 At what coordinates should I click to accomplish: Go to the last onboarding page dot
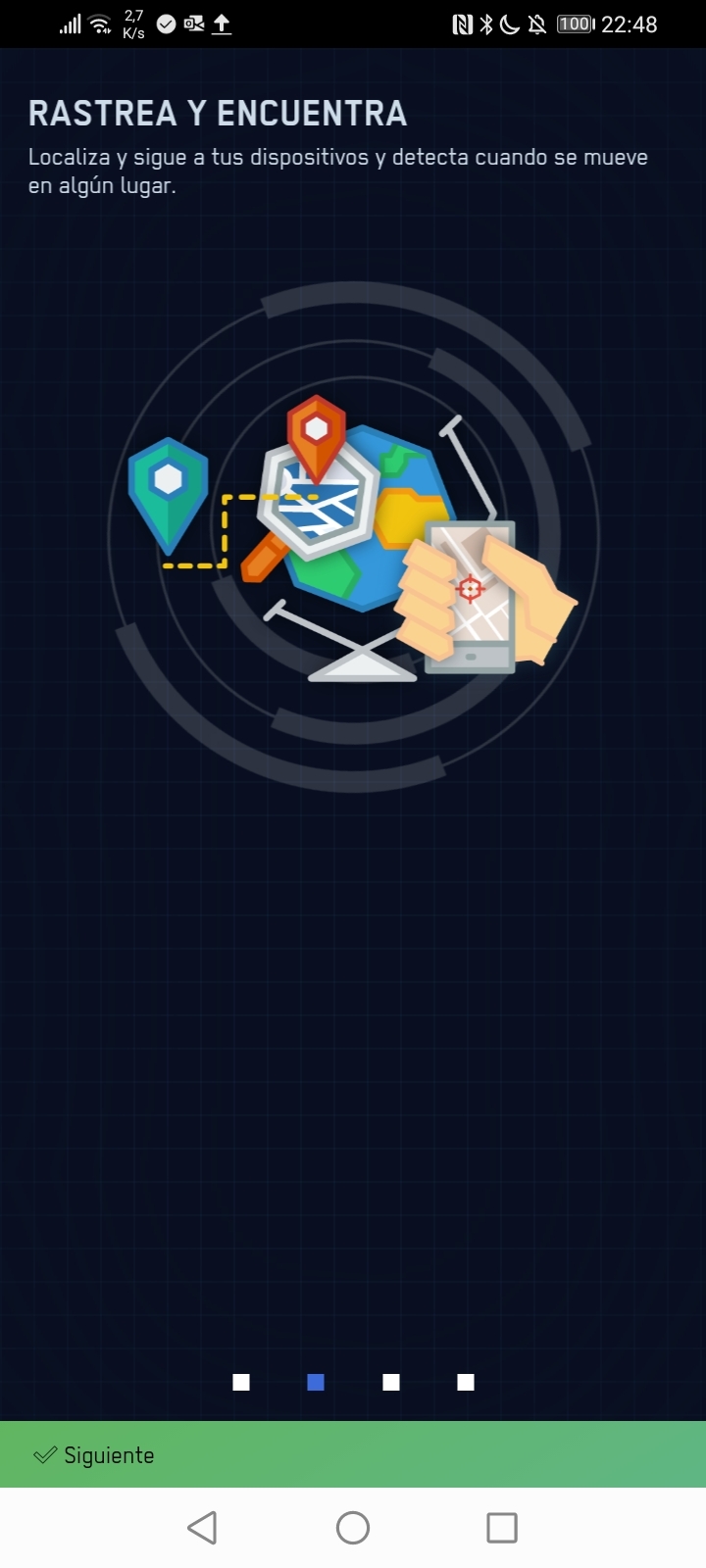pos(466,1382)
